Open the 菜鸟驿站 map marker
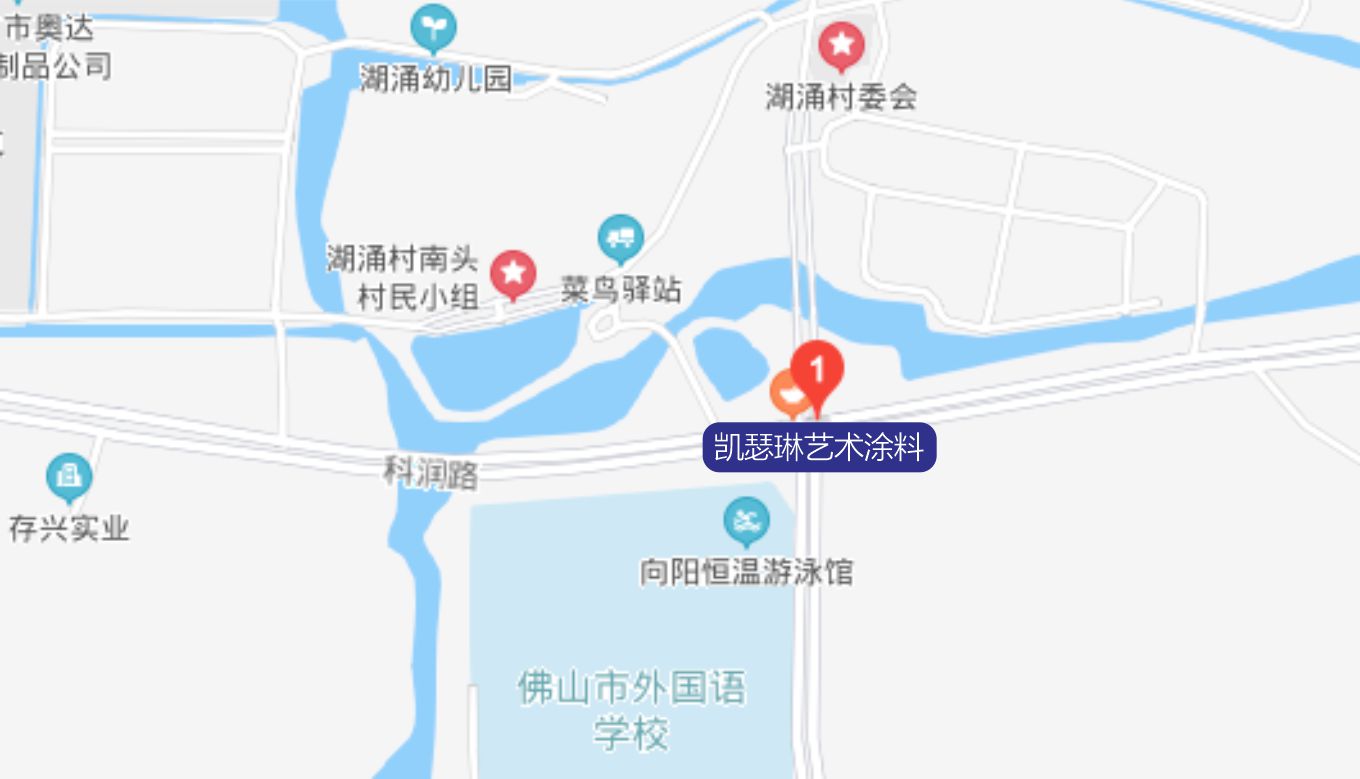1360x779 pixels. pyautogui.click(x=620, y=237)
